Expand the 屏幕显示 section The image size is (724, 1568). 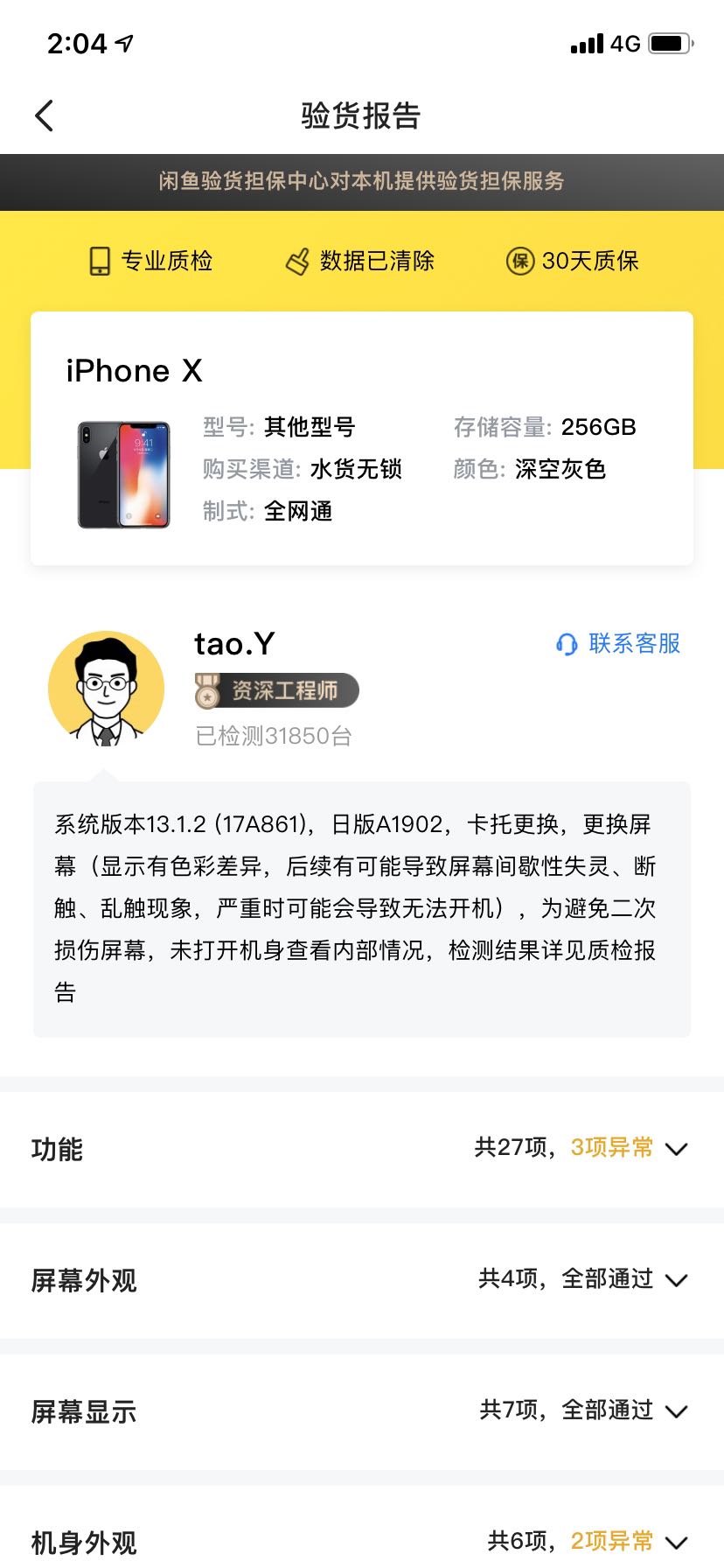362,1411
